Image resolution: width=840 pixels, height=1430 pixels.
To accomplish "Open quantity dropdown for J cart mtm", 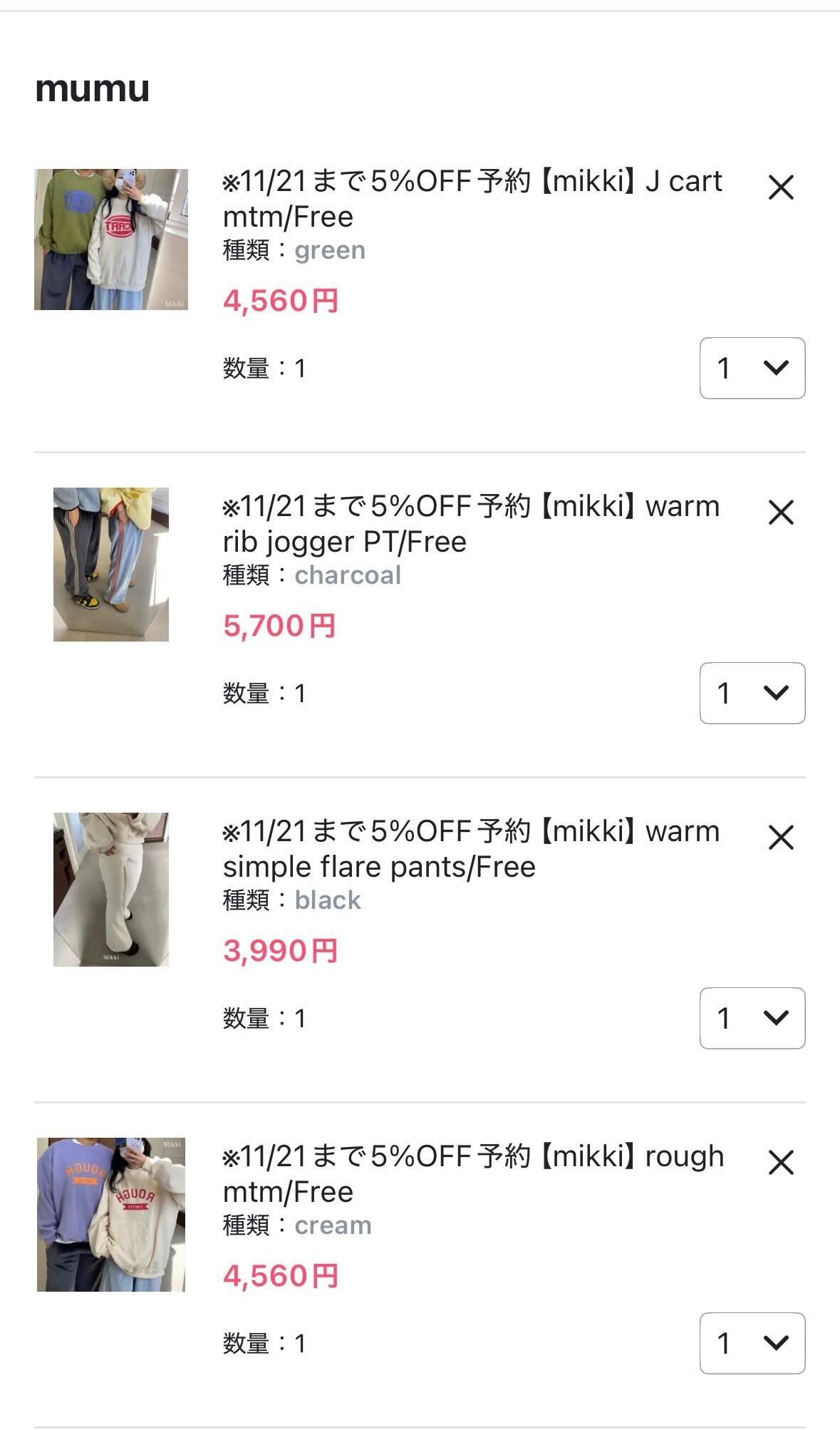I will click(752, 368).
